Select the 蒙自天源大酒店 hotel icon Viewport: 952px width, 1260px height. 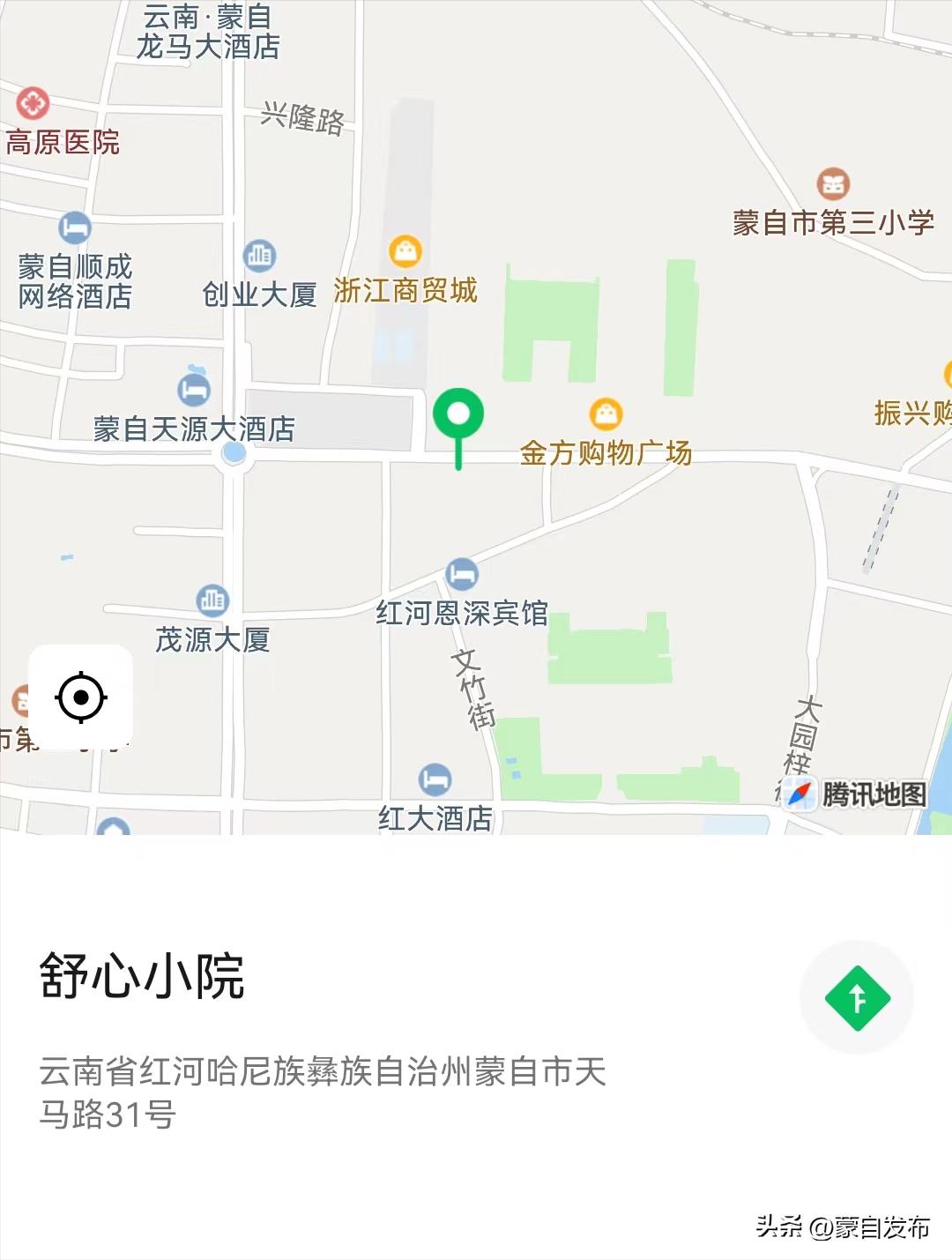192,391
